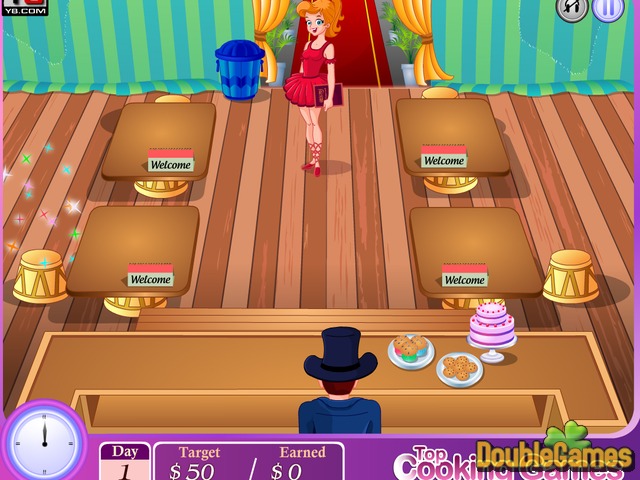Tap the blue trash bin
Screen dimensions: 640x480
coord(240,70)
